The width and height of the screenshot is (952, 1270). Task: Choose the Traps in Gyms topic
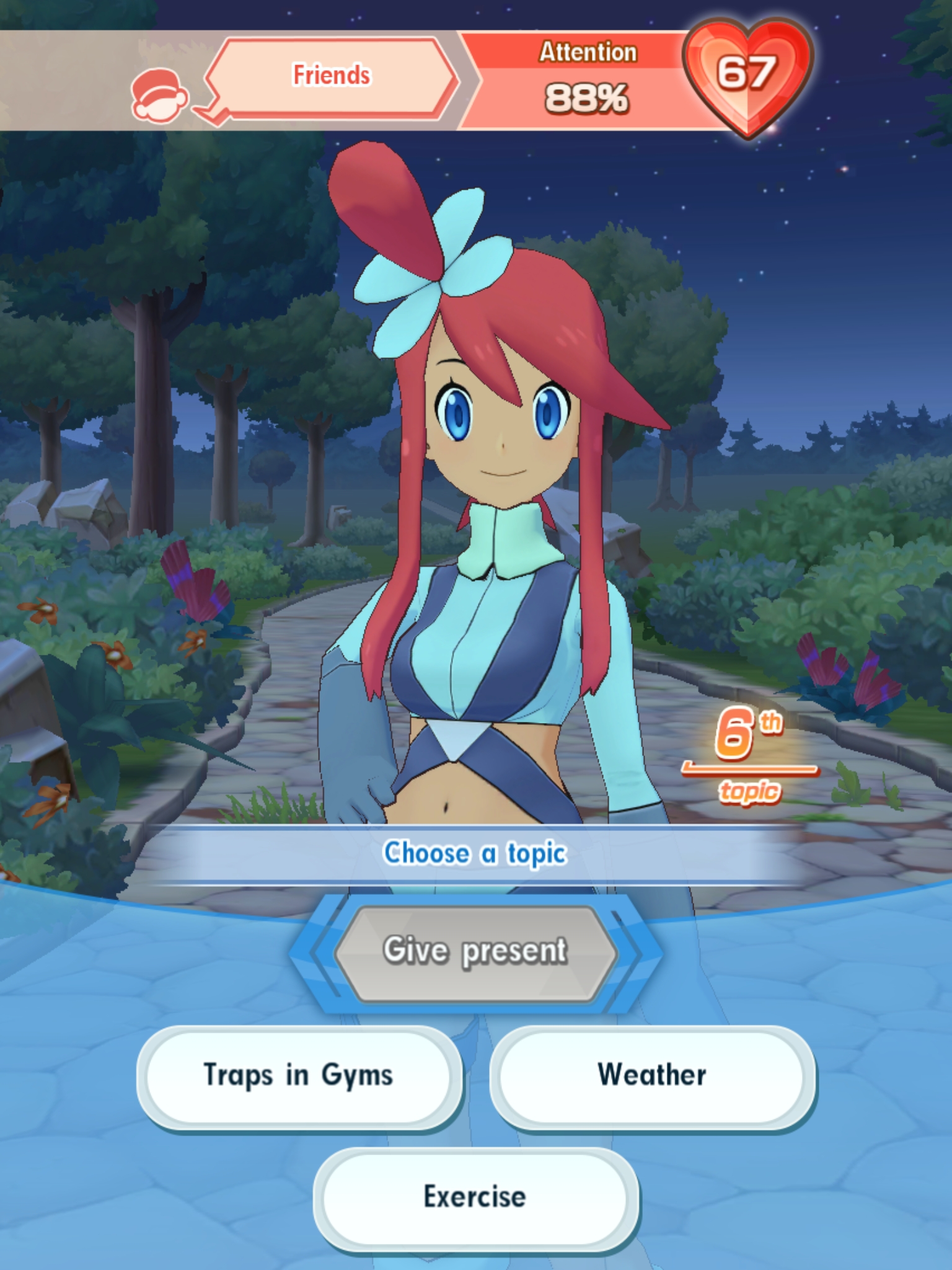(299, 1077)
